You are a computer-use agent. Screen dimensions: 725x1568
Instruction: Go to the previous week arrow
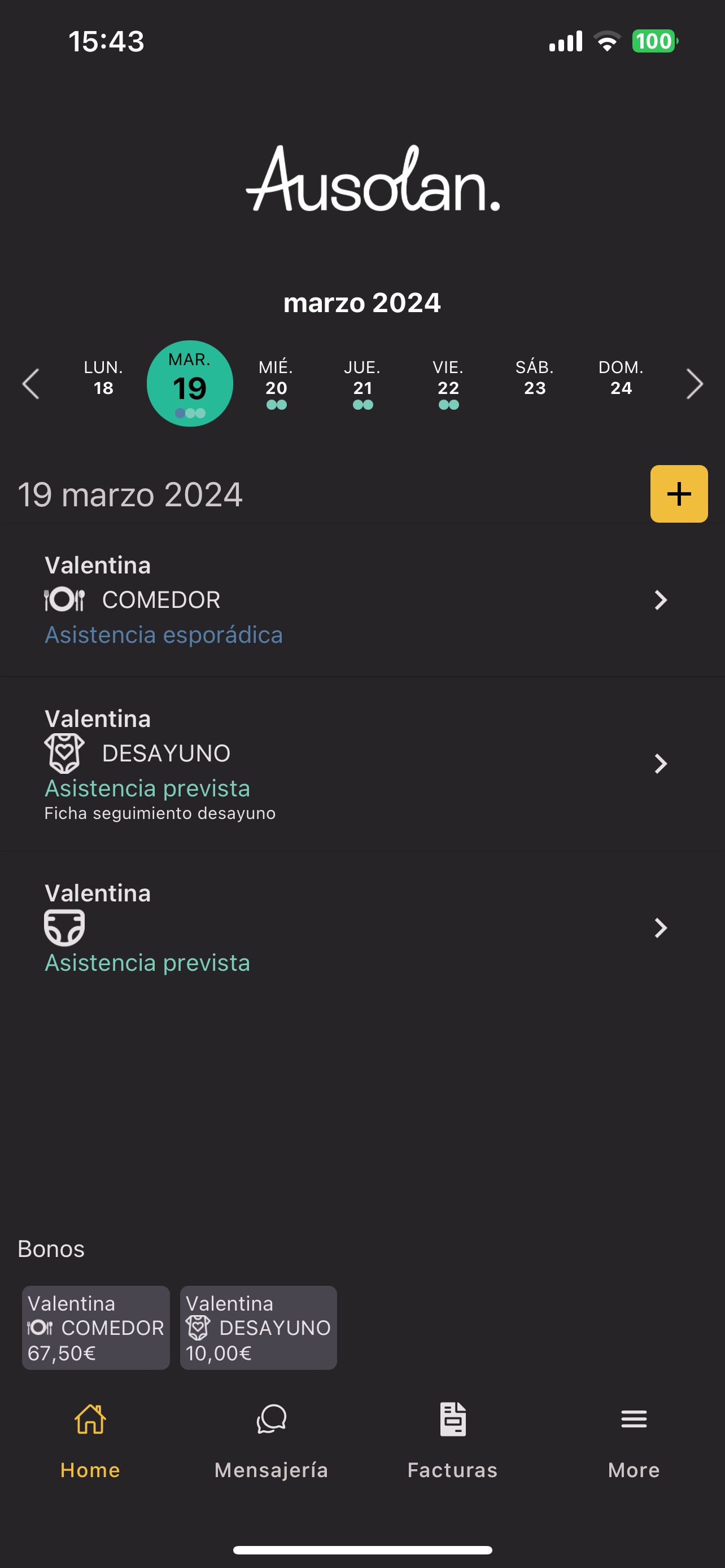pyautogui.click(x=30, y=384)
